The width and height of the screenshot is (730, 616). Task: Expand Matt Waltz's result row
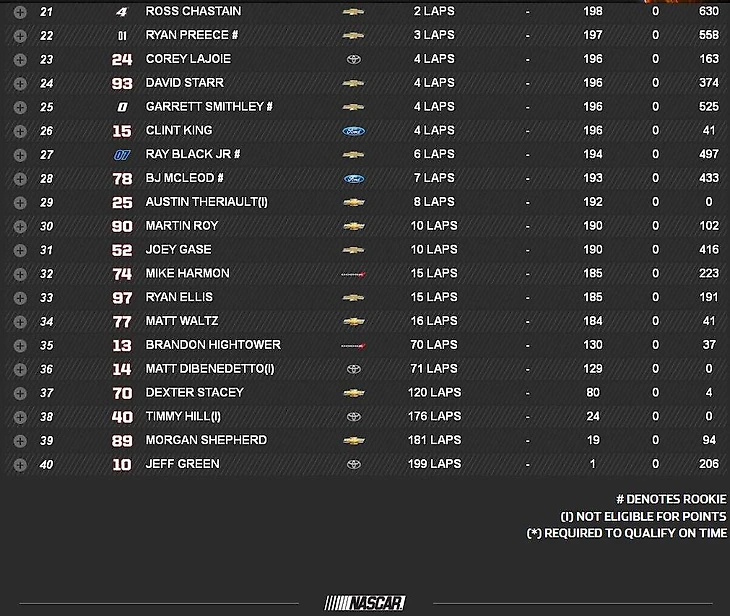(19, 321)
